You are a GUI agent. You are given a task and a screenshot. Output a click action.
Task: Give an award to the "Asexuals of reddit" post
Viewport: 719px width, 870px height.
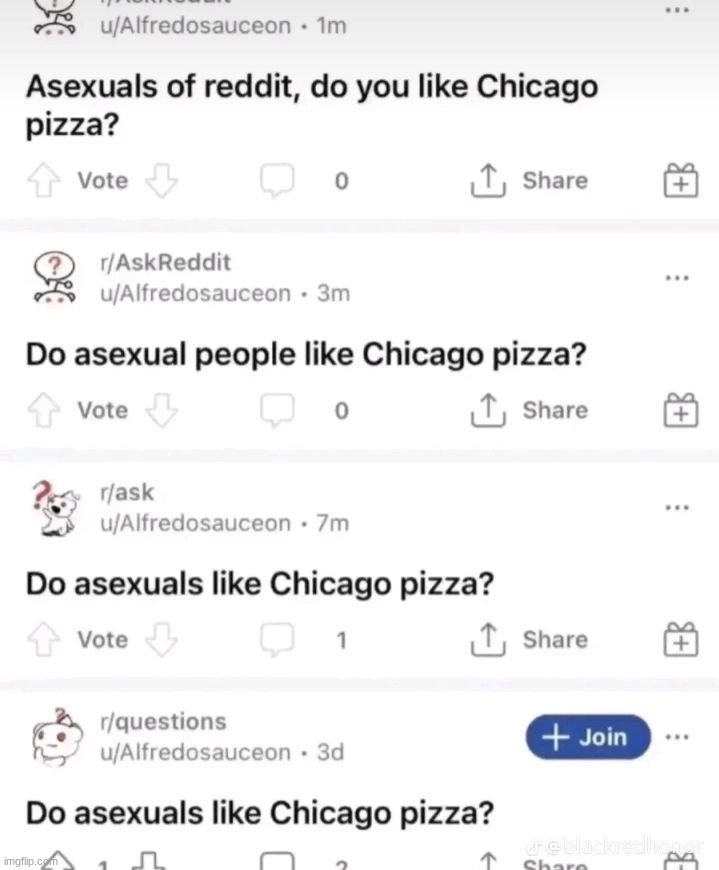[x=681, y=182]
